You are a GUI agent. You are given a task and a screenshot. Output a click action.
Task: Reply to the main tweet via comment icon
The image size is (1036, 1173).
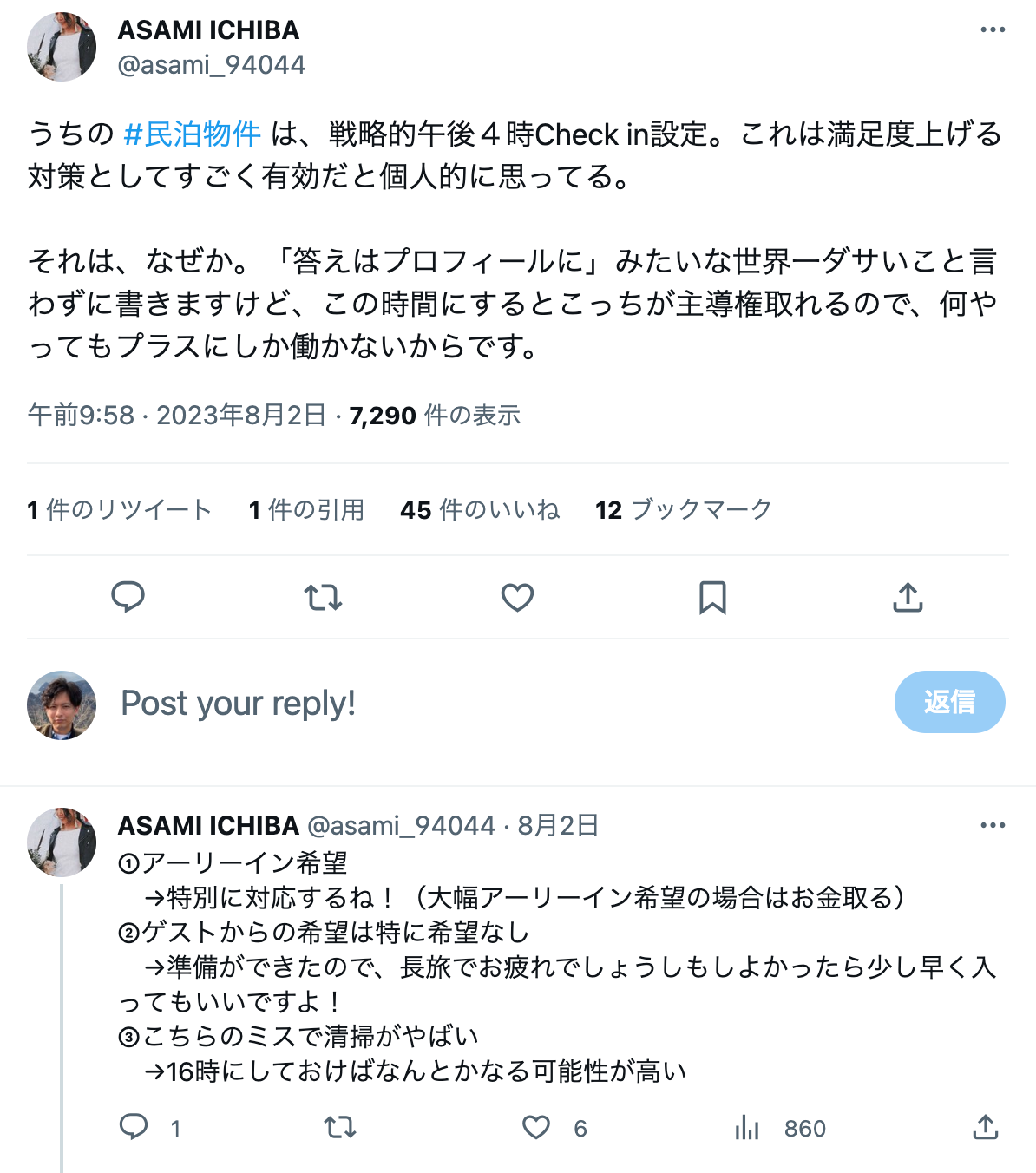coord(128,598)
